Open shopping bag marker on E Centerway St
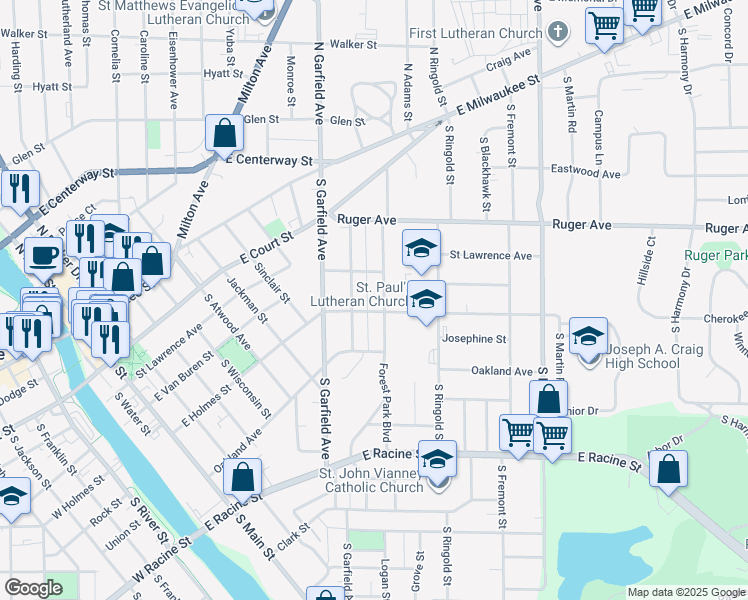Viewport: 748px width, 600px height. coord(225,134)
